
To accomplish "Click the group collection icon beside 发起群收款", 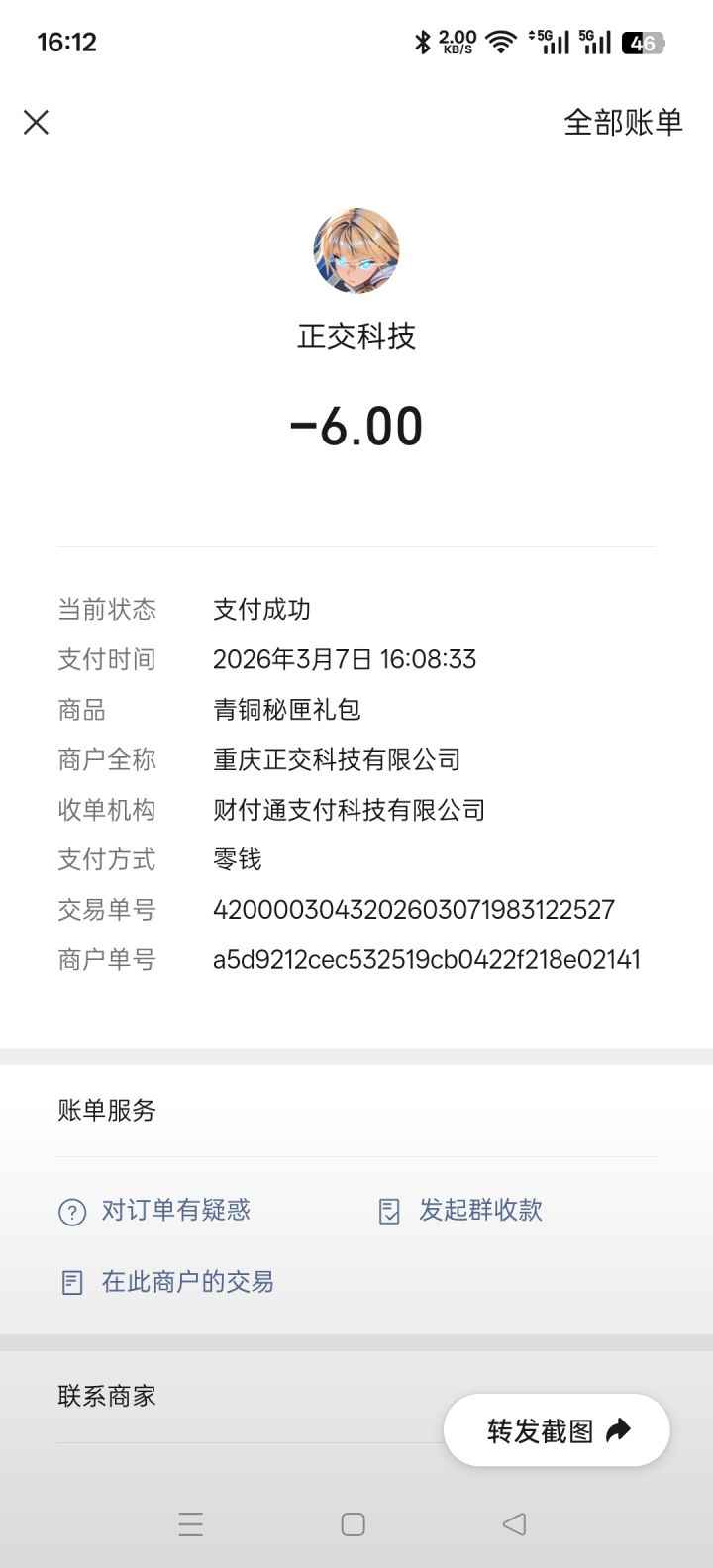I will click(x=388, y=1210).
